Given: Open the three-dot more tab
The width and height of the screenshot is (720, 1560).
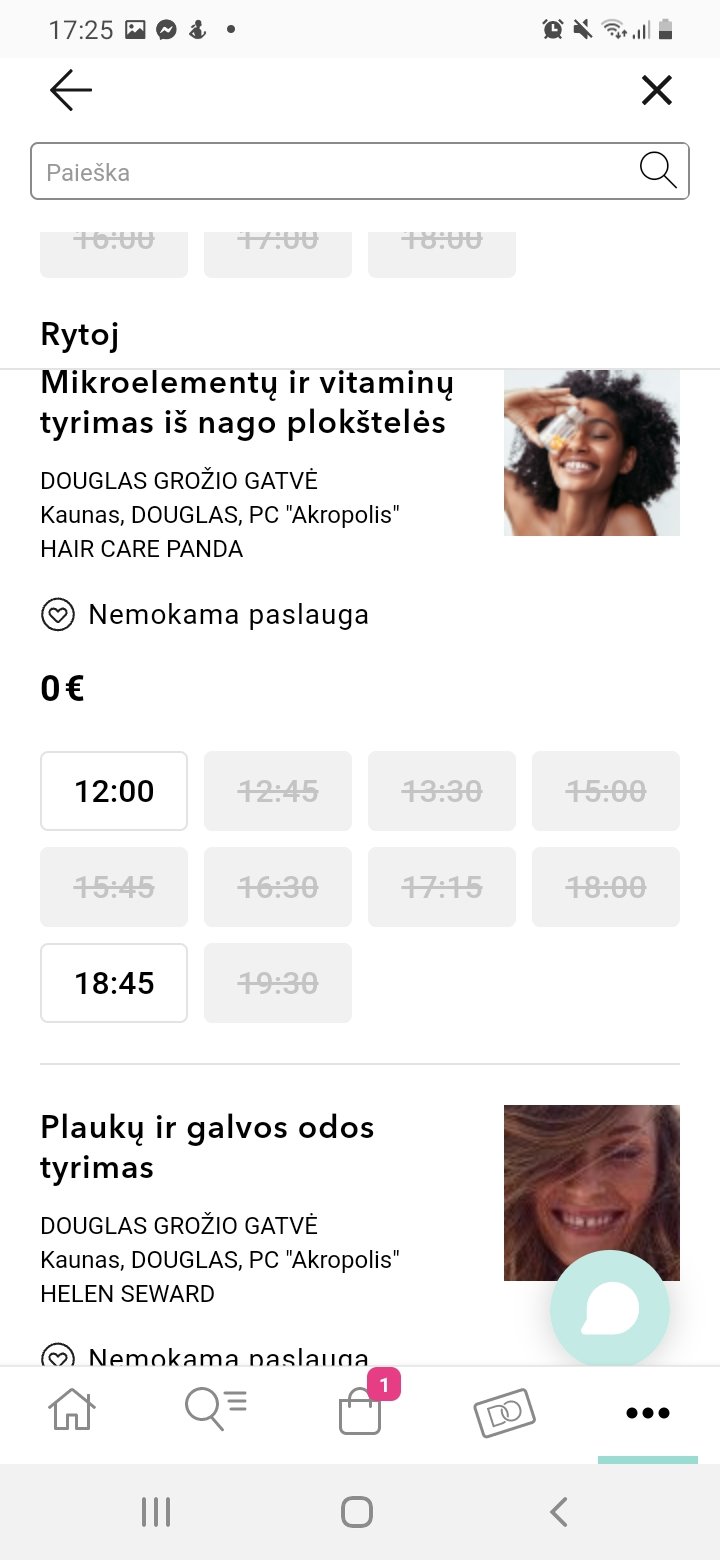Looking at the screenshot, I should coord(647,1413).
